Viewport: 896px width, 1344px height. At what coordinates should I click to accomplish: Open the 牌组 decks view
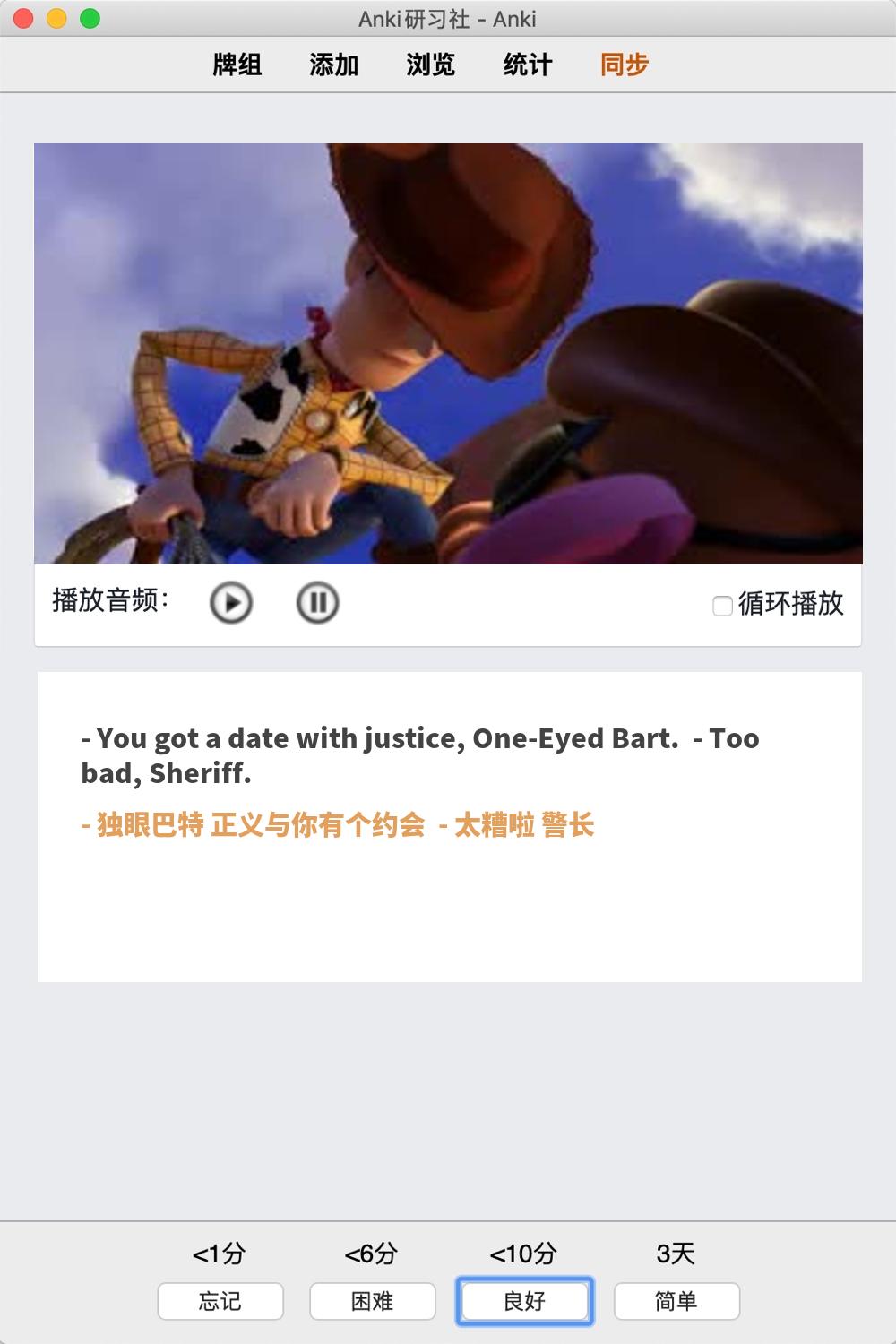[237, 65]
